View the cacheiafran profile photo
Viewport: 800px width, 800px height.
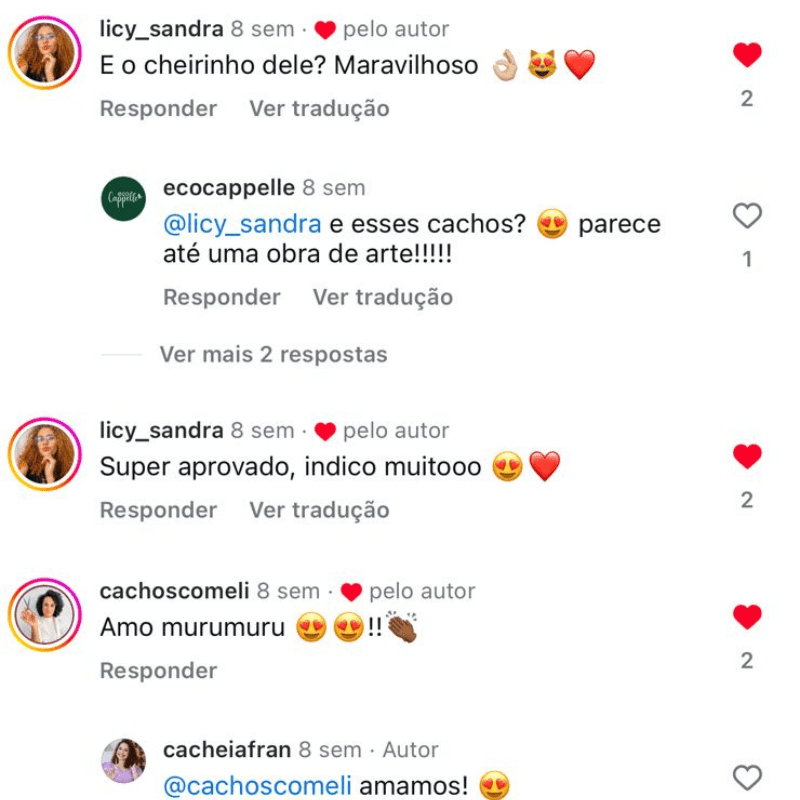tap(124, 760)
